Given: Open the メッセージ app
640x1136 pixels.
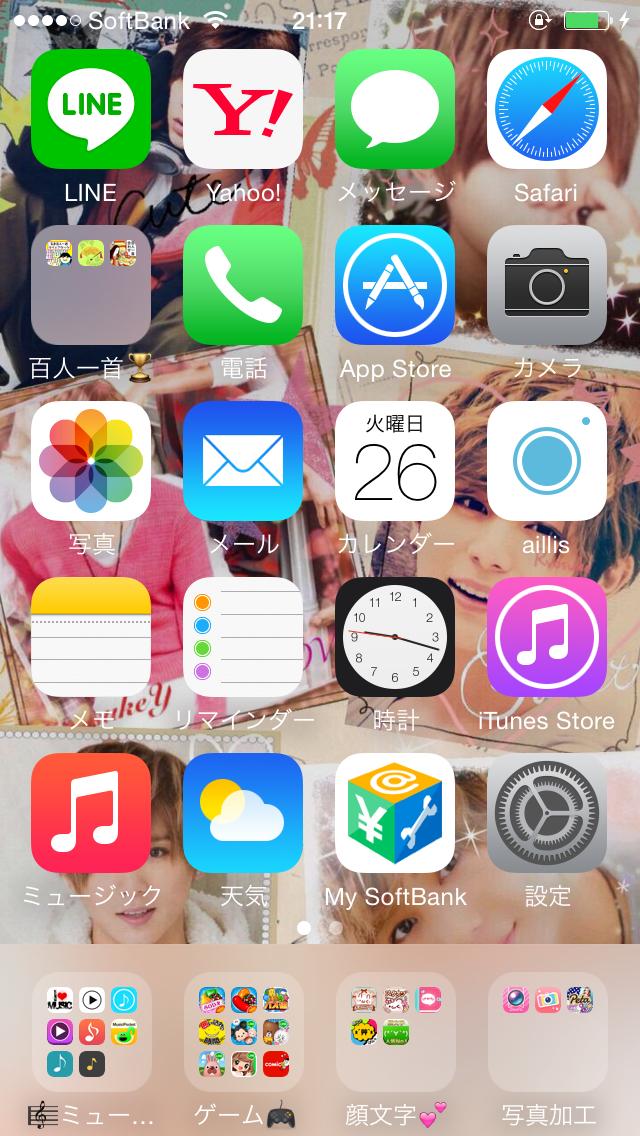Looking at the screenshot, I should [x=395, y=109].
